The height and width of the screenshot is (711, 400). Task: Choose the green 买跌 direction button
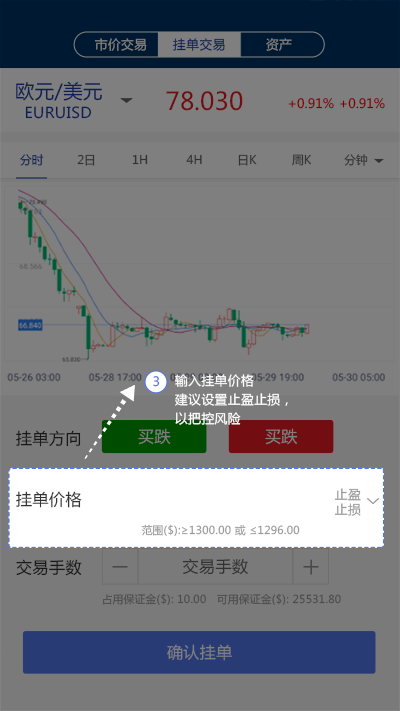(x=154, y=437)
